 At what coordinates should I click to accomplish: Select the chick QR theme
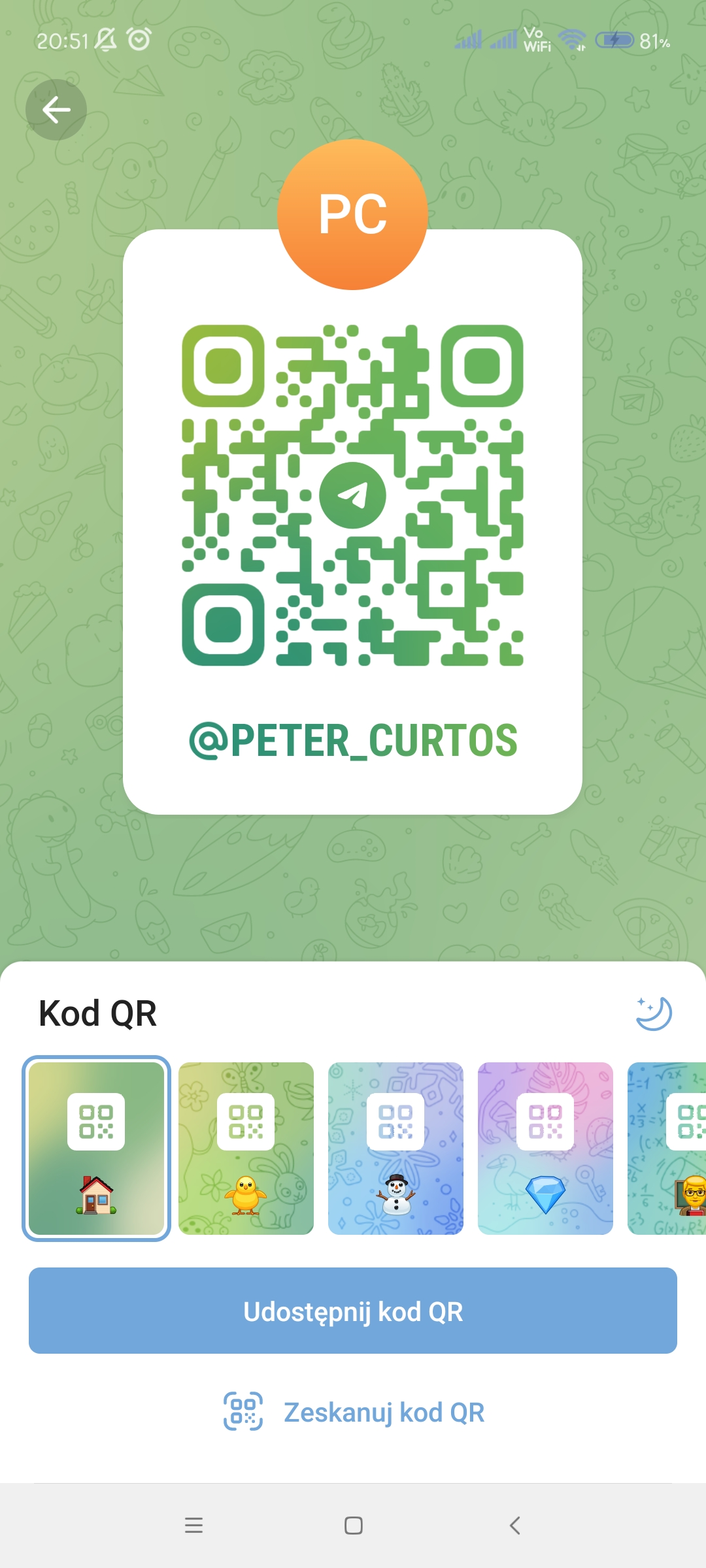[246, 1148]
